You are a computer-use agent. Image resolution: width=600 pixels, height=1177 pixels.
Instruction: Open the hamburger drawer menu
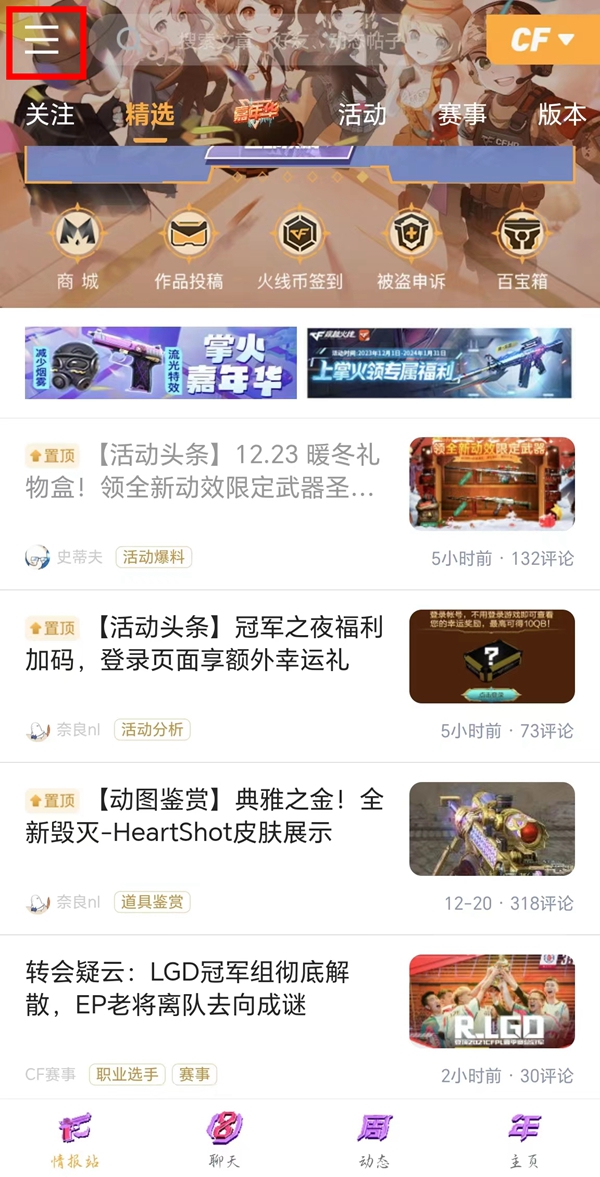click(43, 40)
